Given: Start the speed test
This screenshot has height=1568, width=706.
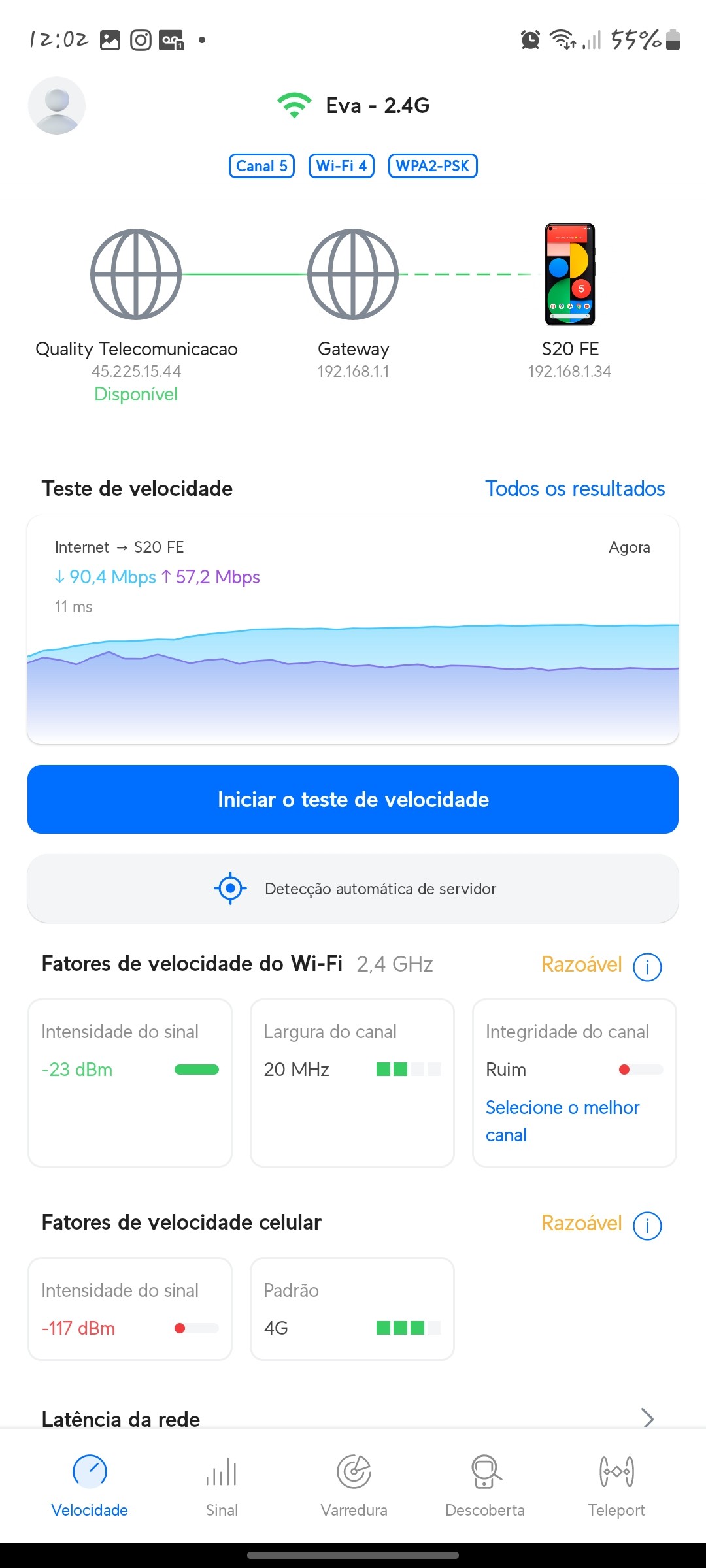Looking at the screenshot, I should tap(353, 799).
